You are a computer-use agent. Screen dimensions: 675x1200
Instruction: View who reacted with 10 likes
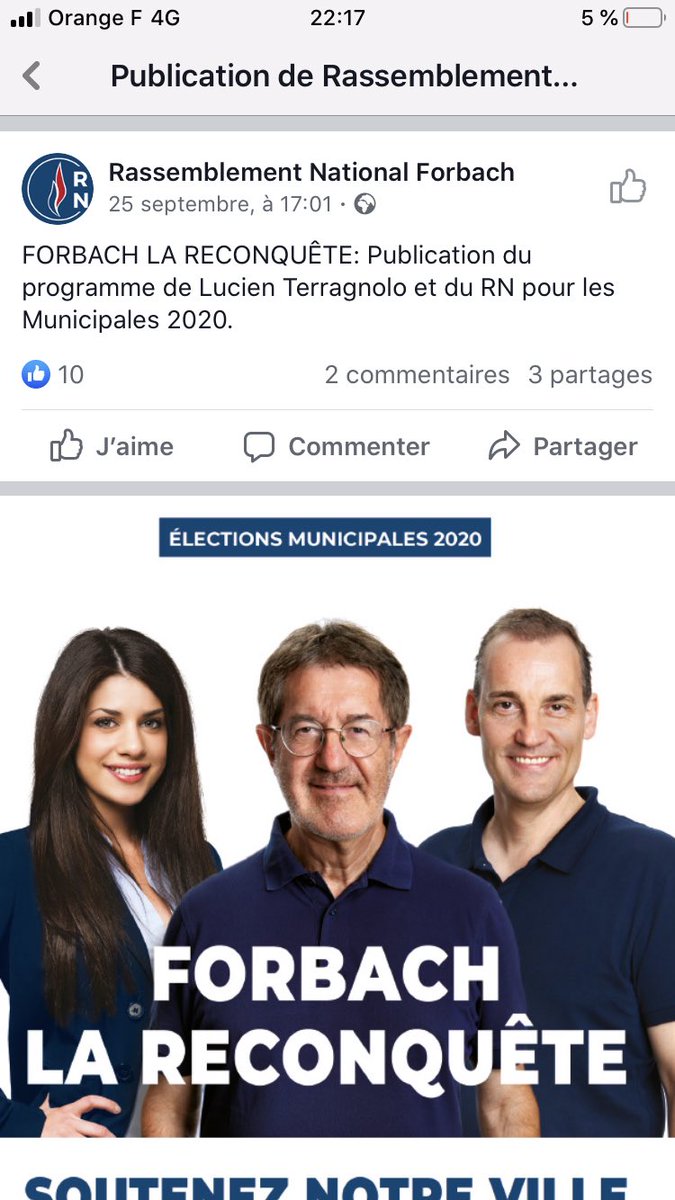(54, 375)
